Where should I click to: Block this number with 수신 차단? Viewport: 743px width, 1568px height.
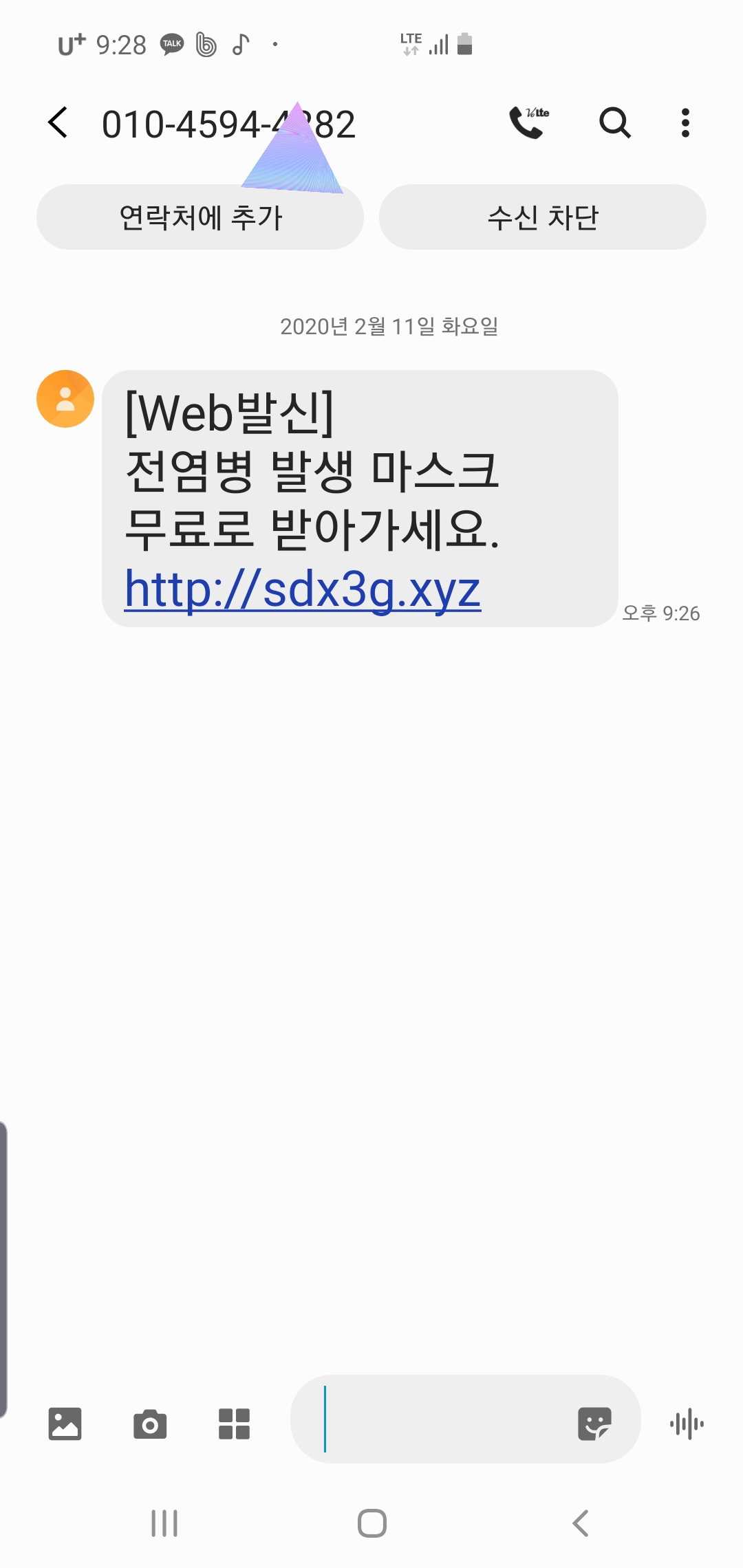click(543, 217)
